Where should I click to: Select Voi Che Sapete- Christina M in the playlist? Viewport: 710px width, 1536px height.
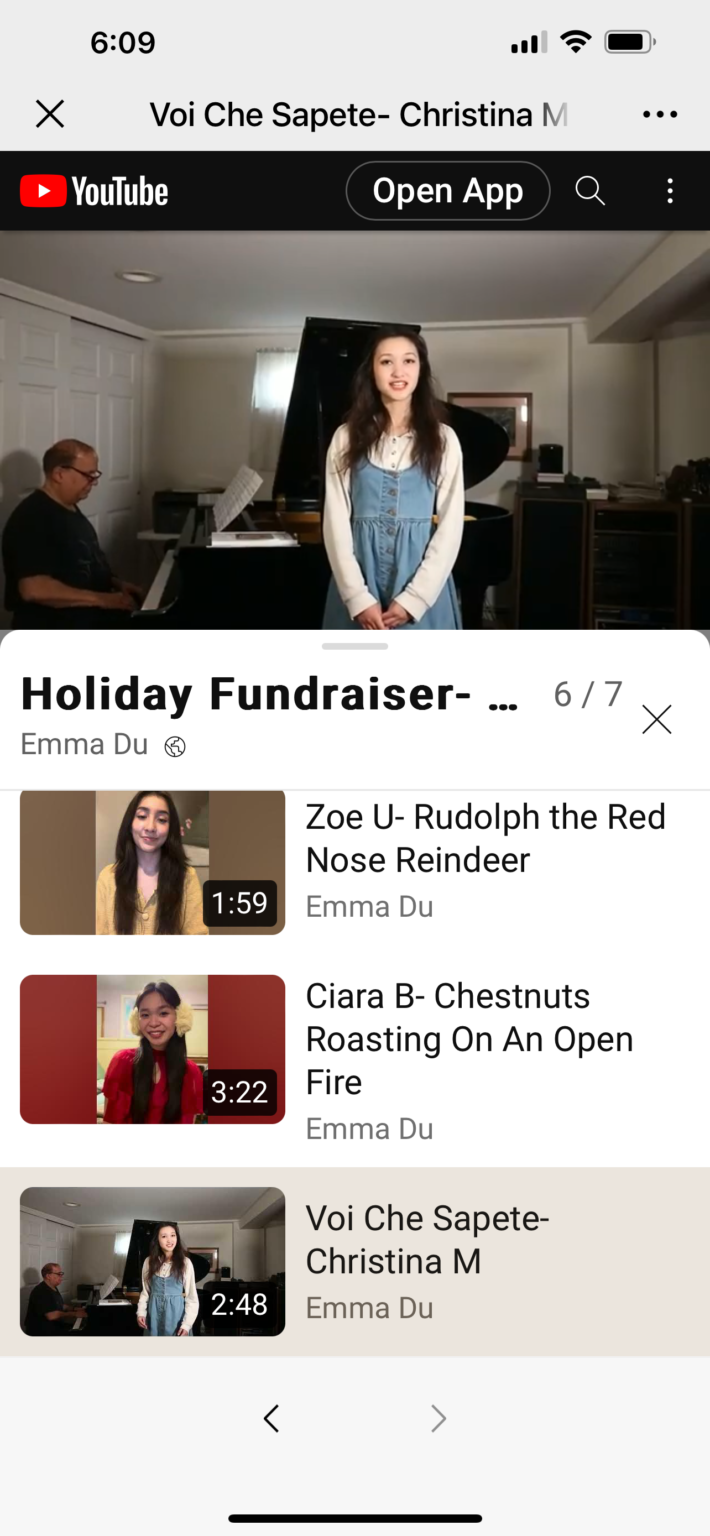click(355, 1262)
